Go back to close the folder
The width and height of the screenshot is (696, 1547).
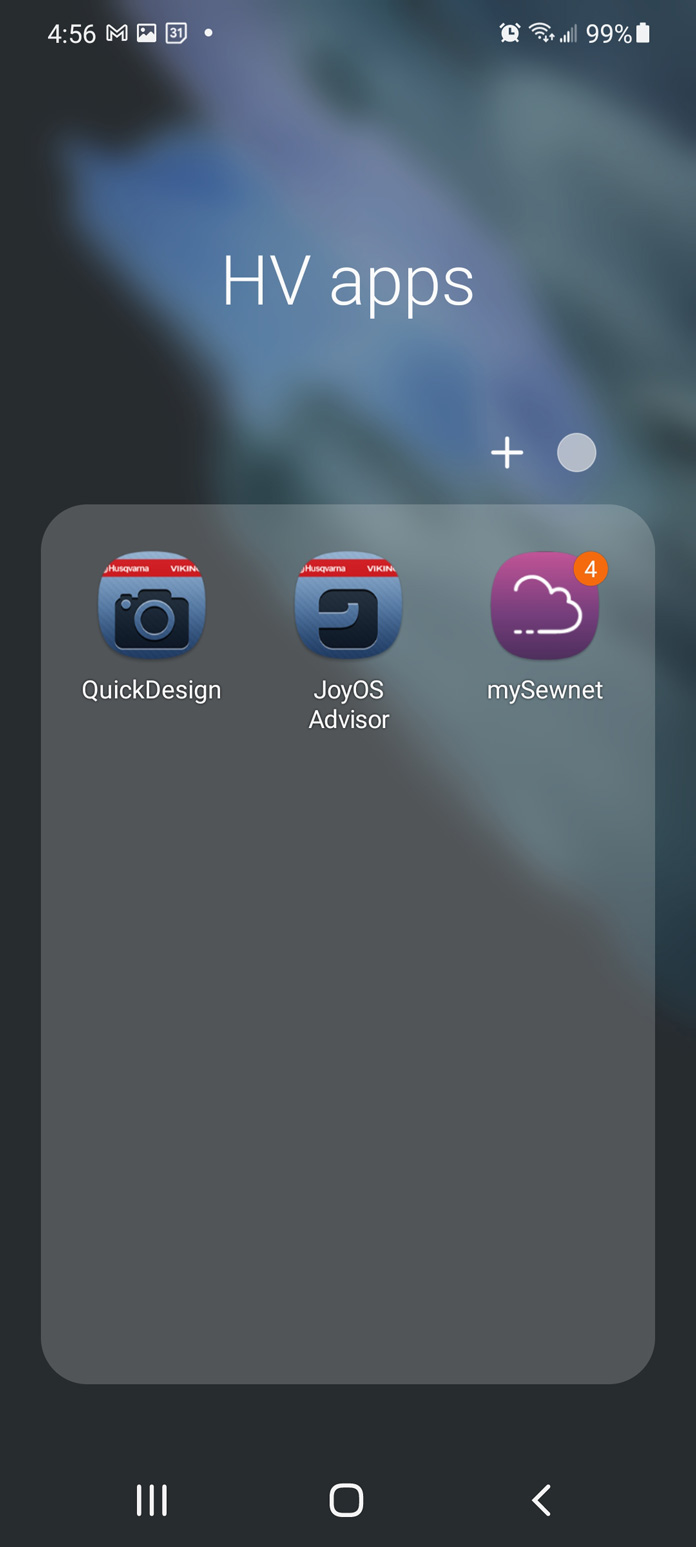541,1499
